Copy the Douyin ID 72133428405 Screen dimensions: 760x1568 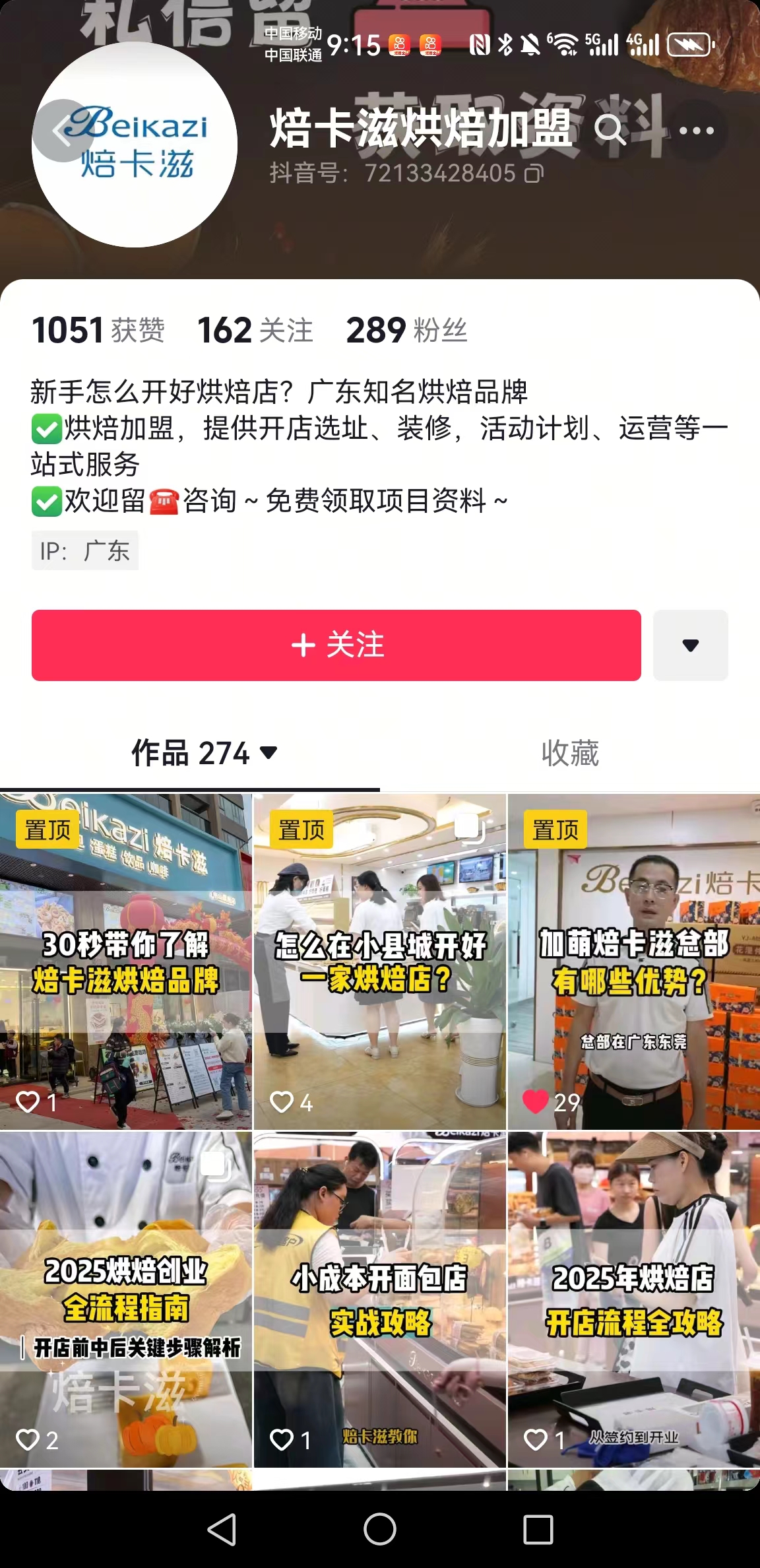pyautogui.click(x=534, y=174)
